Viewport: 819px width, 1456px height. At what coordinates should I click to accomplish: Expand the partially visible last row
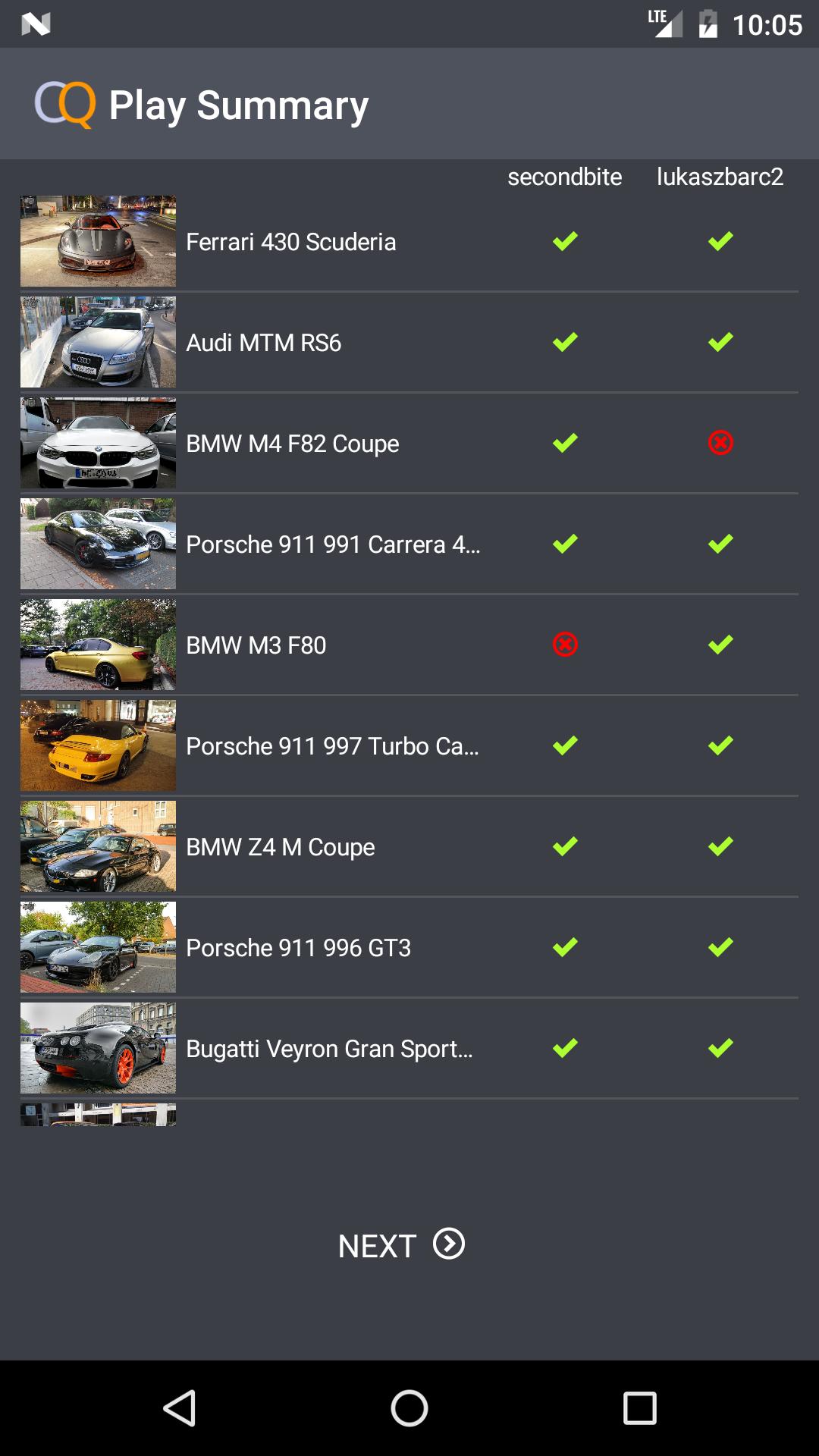click(x=99, y=1115)
